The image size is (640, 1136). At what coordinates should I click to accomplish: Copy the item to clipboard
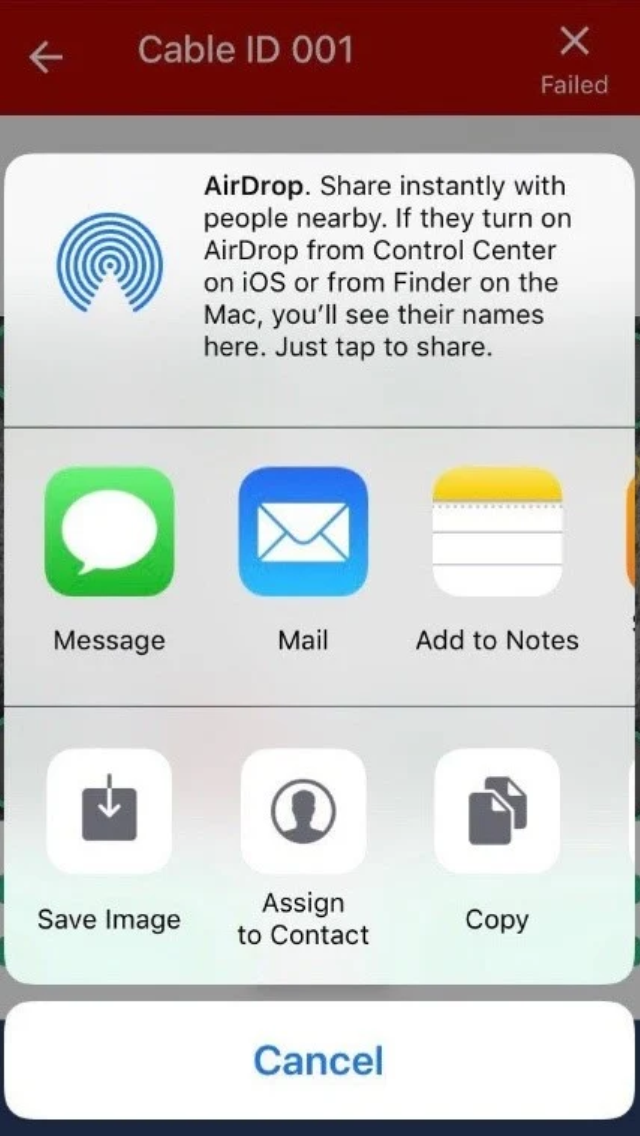(497, 811)
